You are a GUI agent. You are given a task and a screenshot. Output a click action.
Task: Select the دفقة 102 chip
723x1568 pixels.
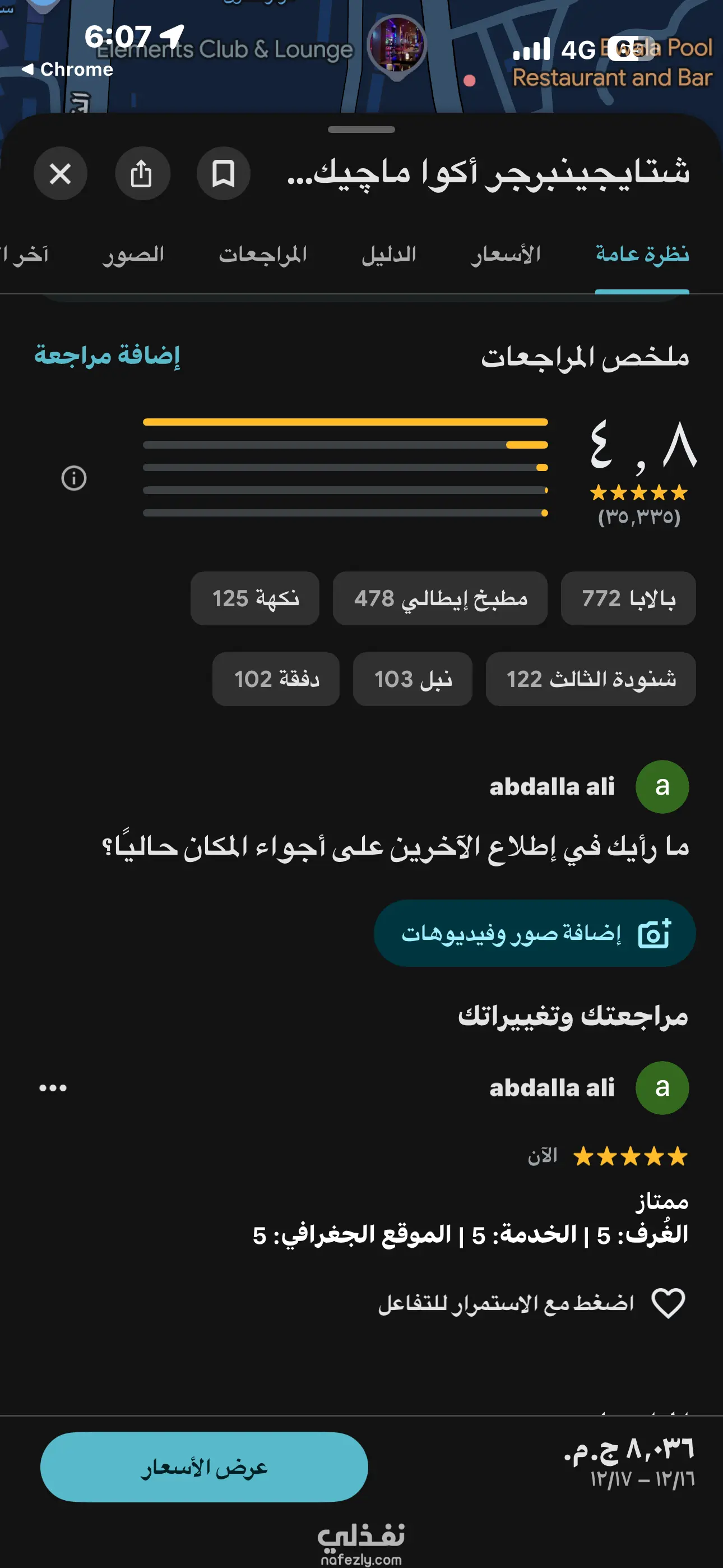[x=276, y=679]
